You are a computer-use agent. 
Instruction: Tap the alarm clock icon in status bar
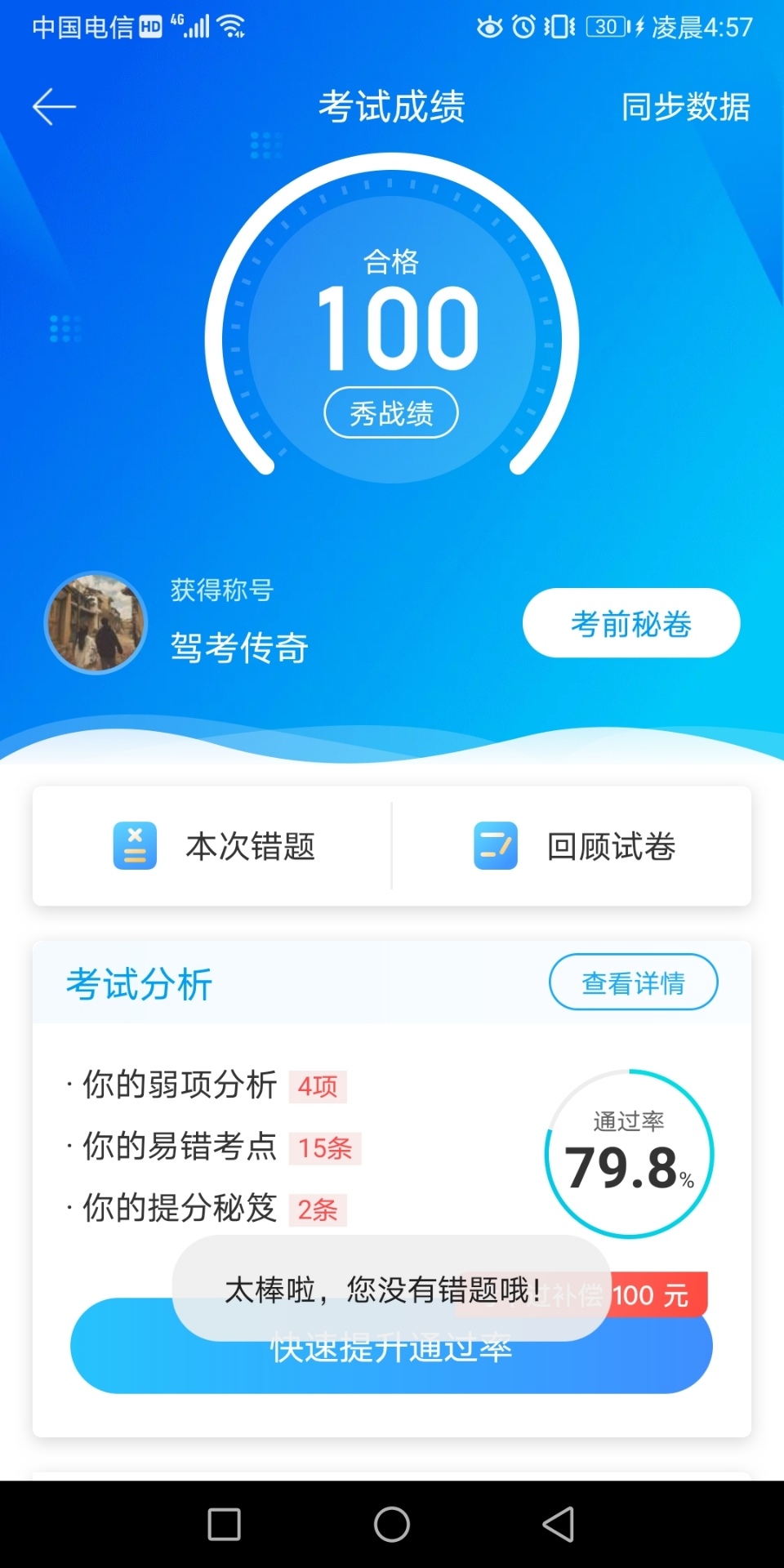pyautogui.click(x=523, y=27)
